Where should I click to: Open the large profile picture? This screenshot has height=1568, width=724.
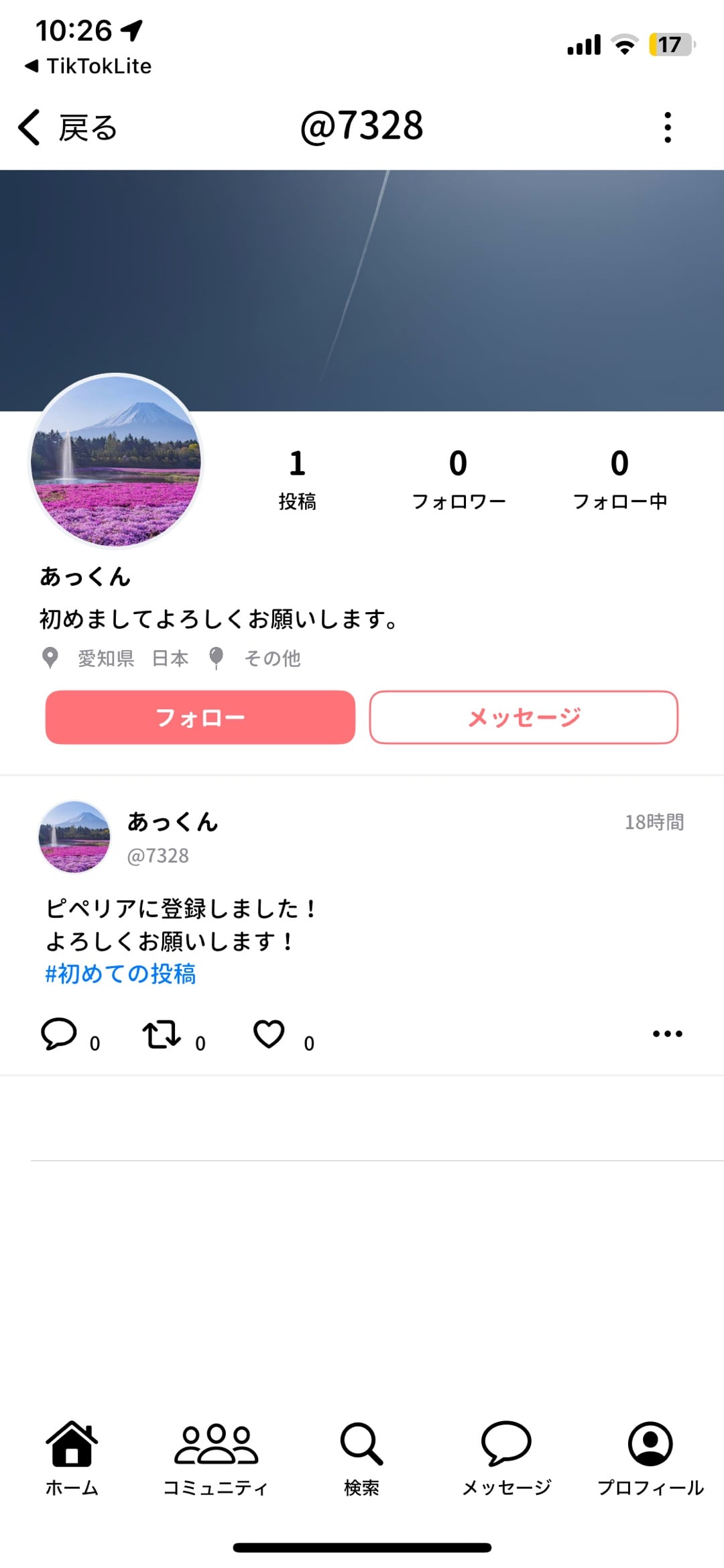click(116, 461)
